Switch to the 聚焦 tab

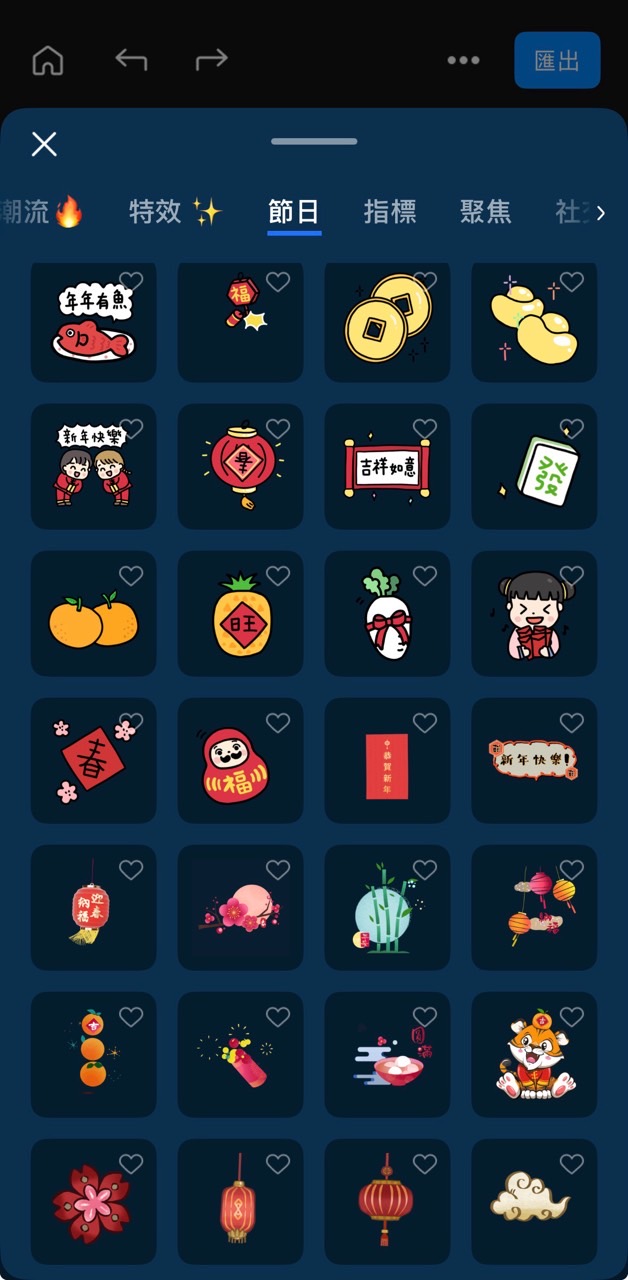point(486,212)
